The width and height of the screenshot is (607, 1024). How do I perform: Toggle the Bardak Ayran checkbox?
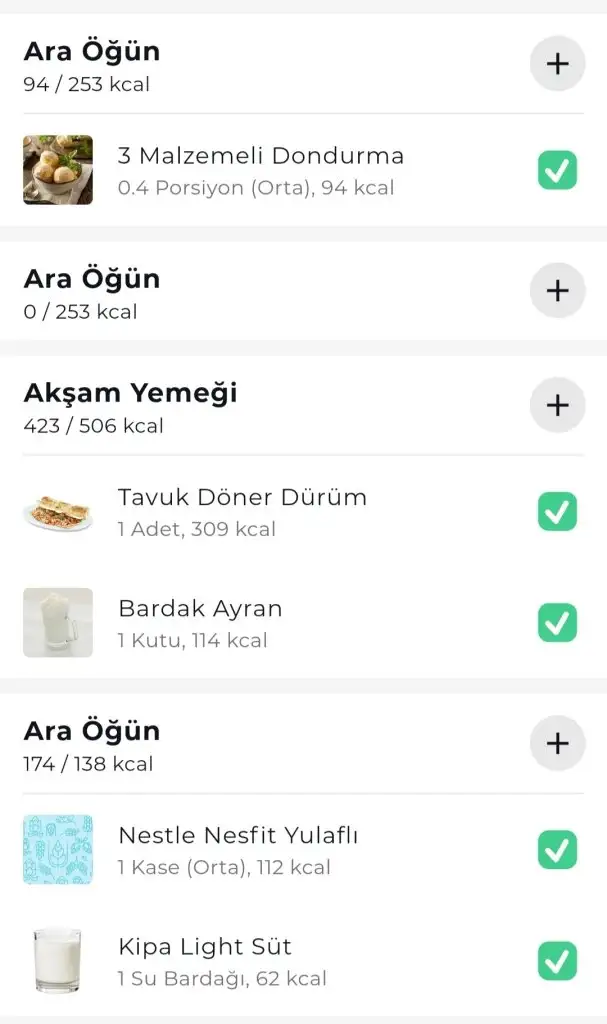point(557,623)
